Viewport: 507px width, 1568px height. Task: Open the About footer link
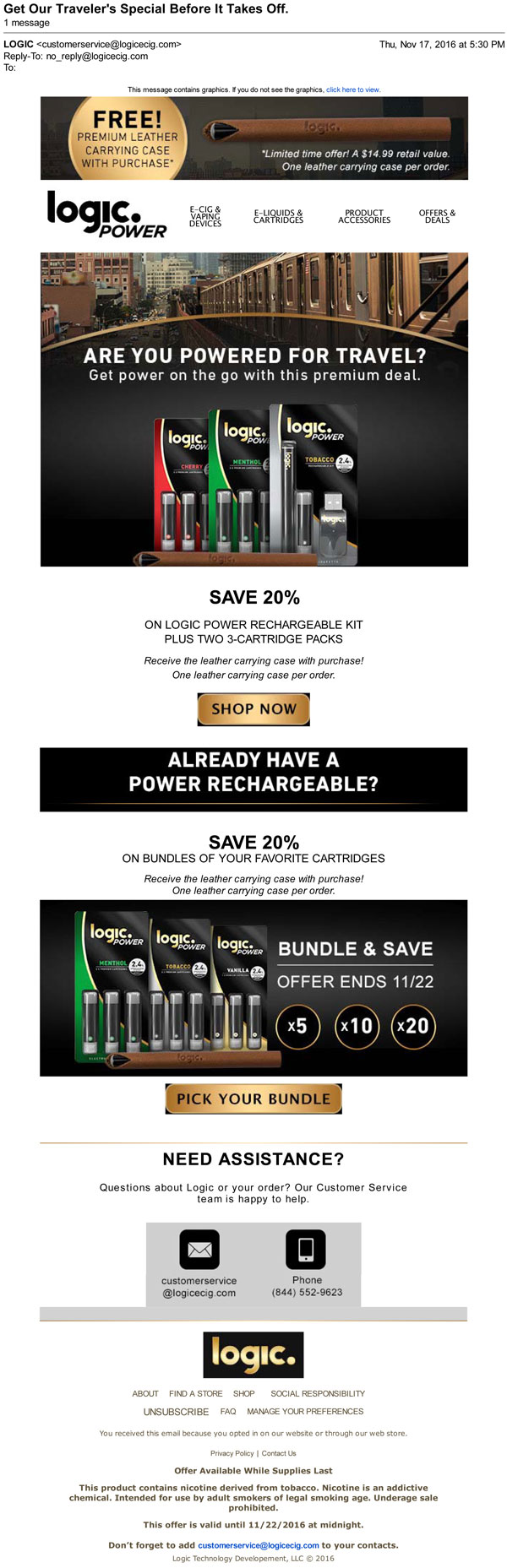(145, 1393)
